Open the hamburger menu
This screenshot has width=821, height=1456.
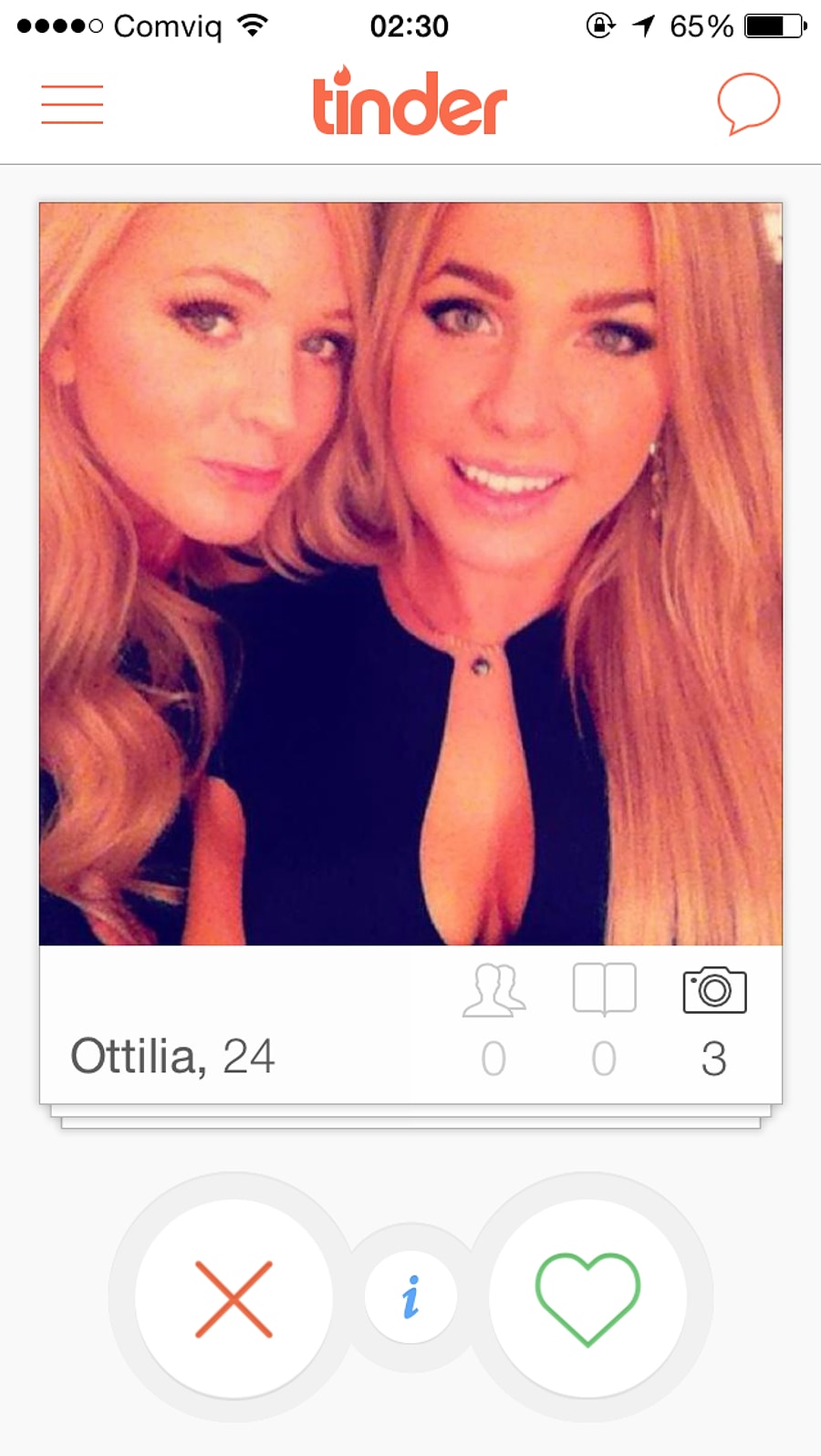tap(72, 104)
